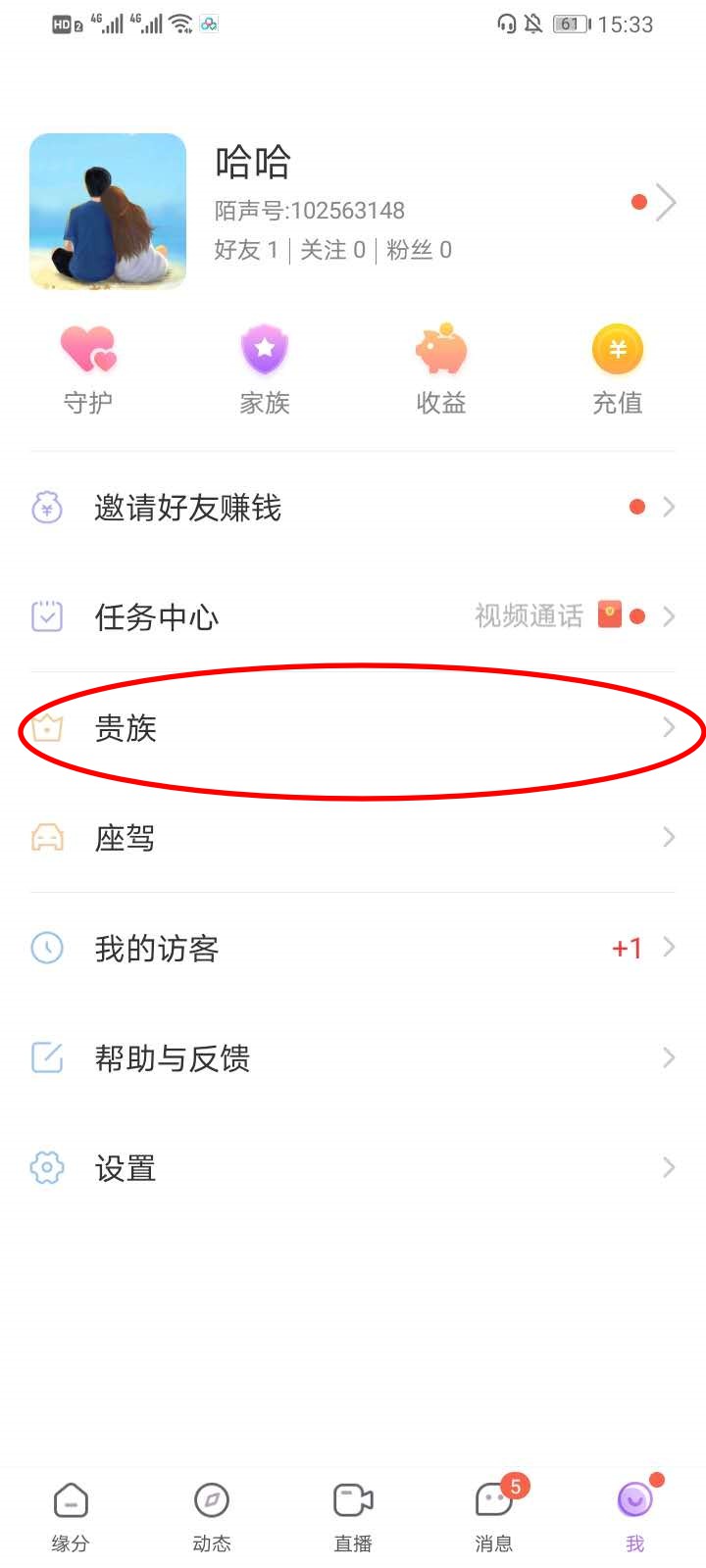Viewport: 706px width, 1568px height.
Task: Open the 守护 guardian section
Action: (x=88, y=369)
